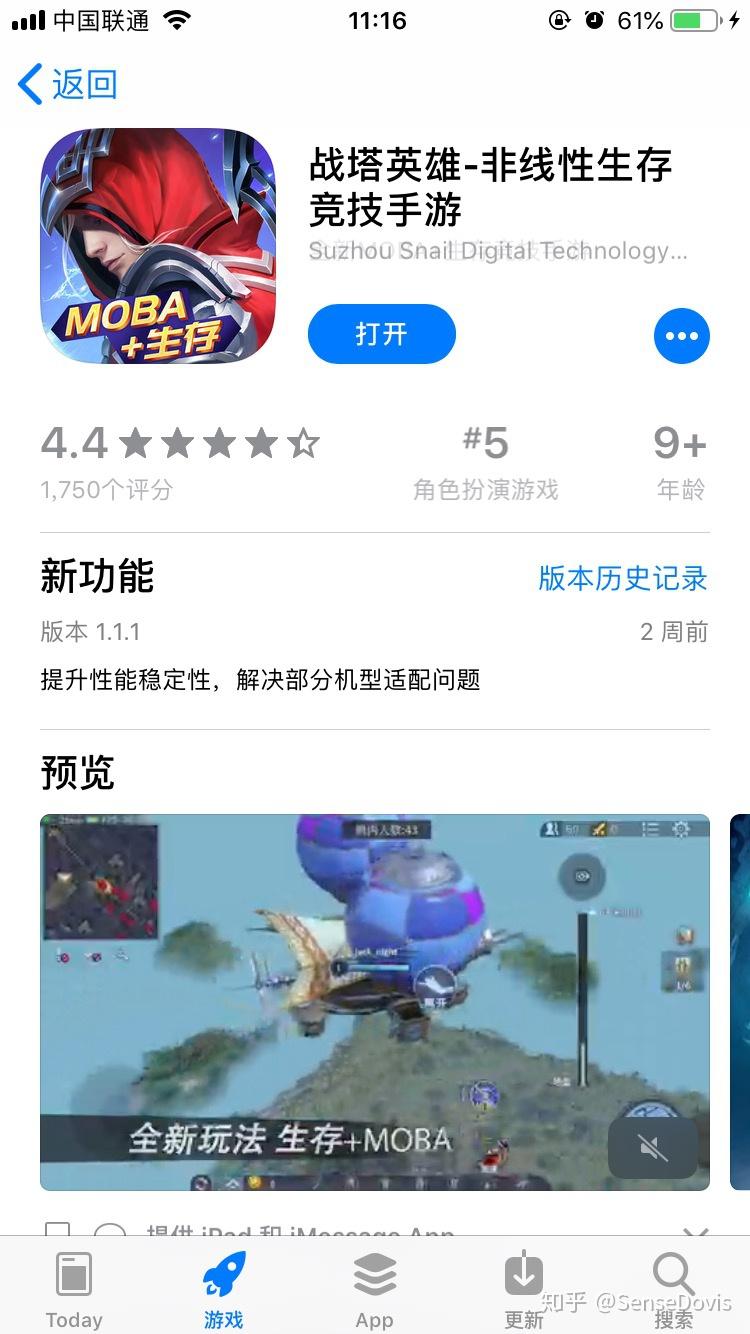Switch to the App tab
The image size is (750, 1334).
(375, 1289)
